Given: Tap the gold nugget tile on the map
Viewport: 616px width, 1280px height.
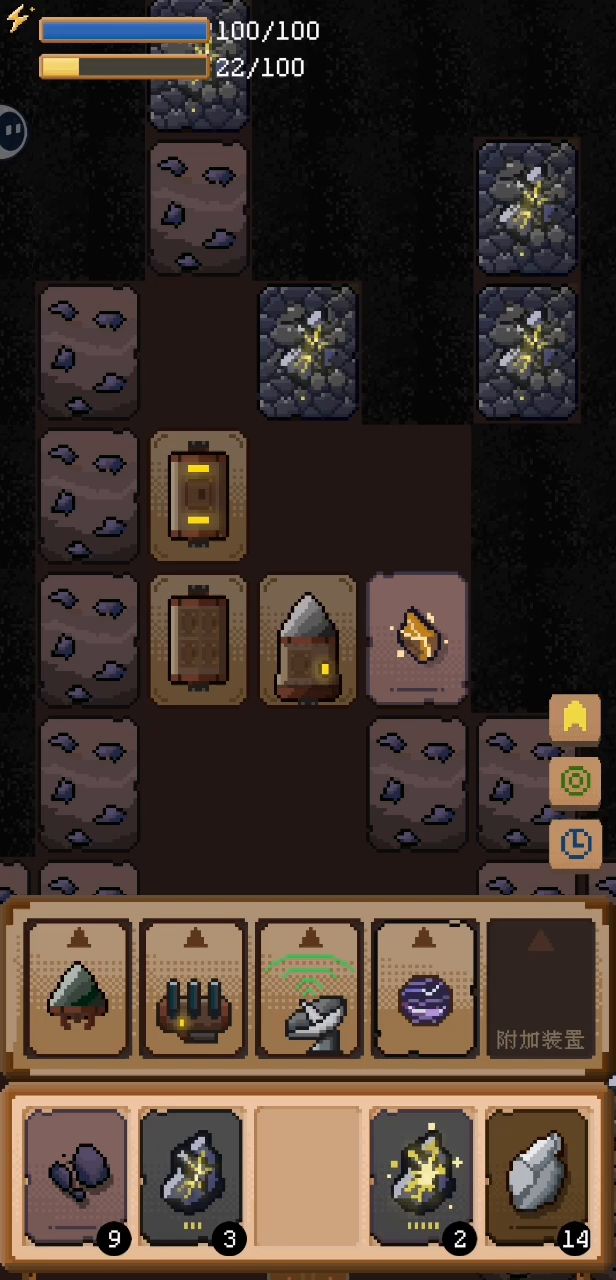Looking at the screenshot, I should (417, 638).
